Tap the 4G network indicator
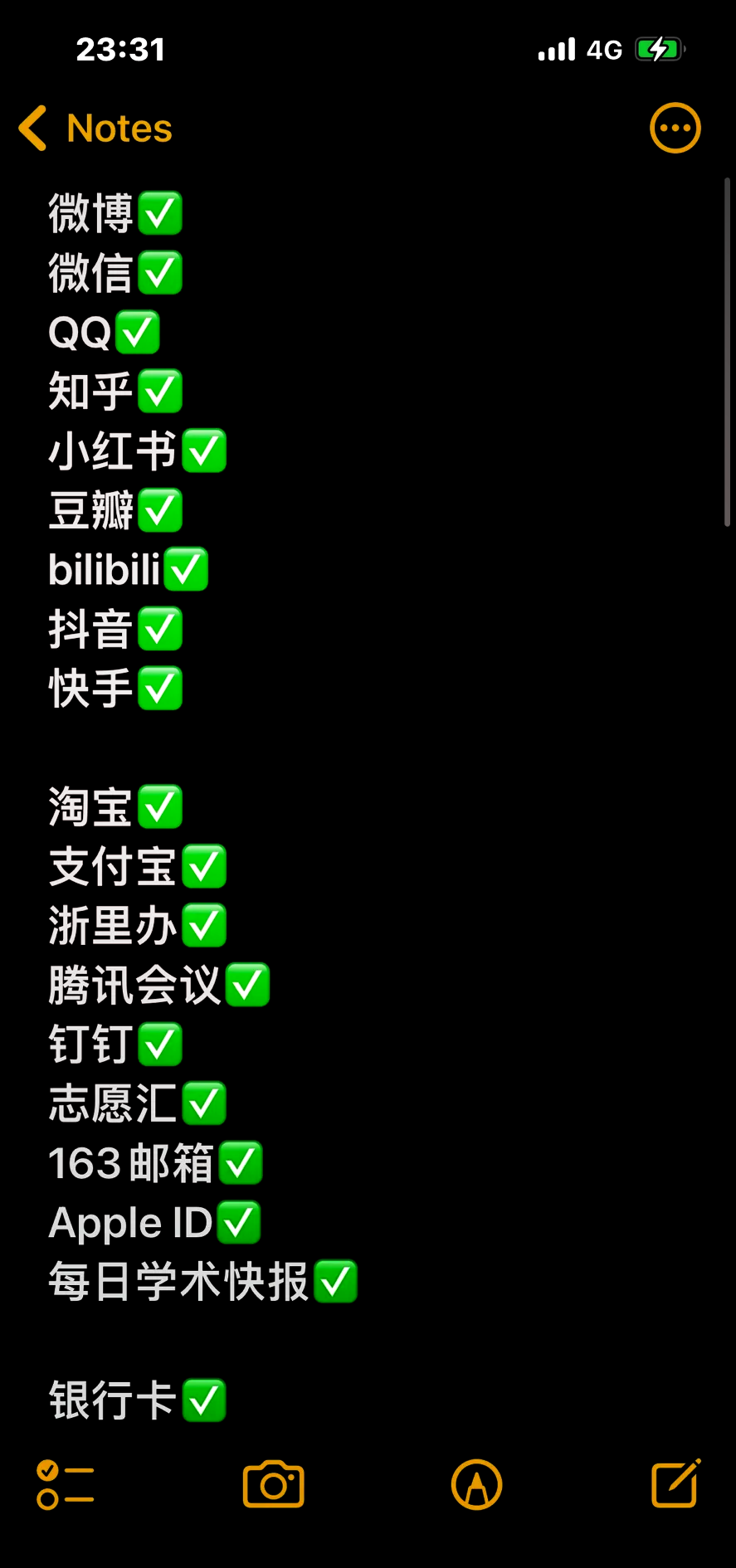The image size is (736, 1568). [605, 49]
